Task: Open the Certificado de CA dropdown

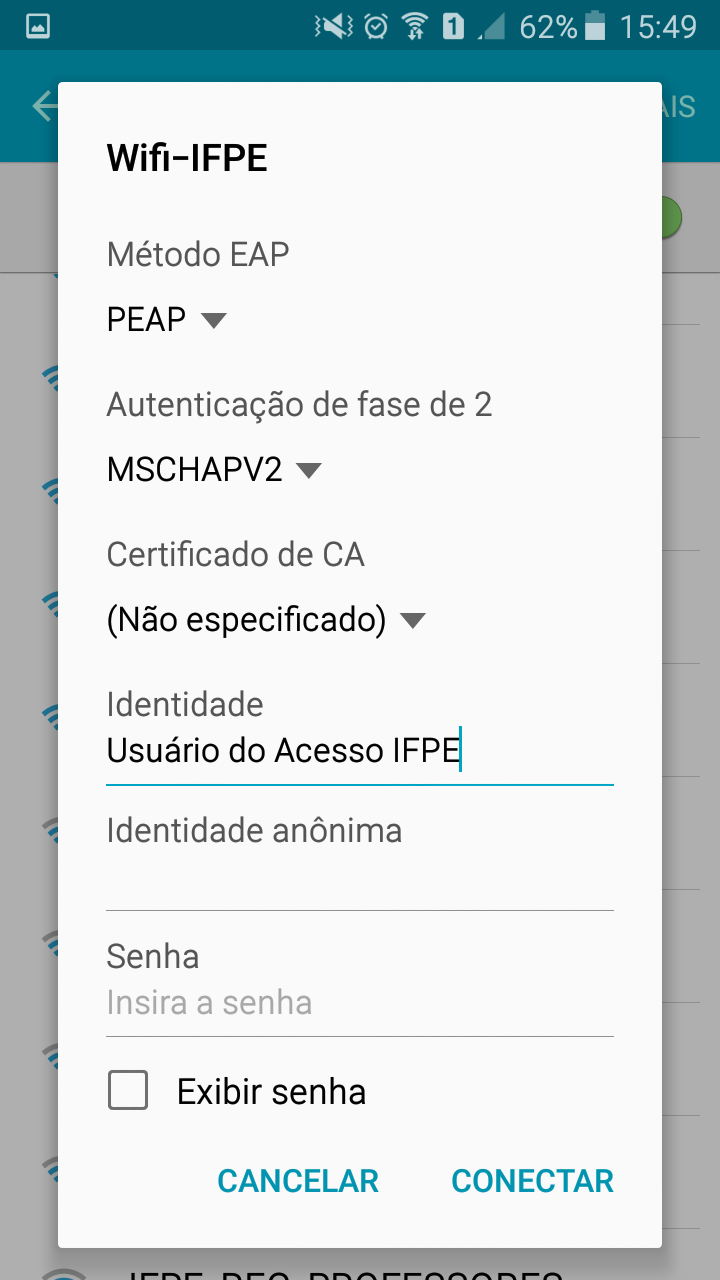Action: pos(265,621)
